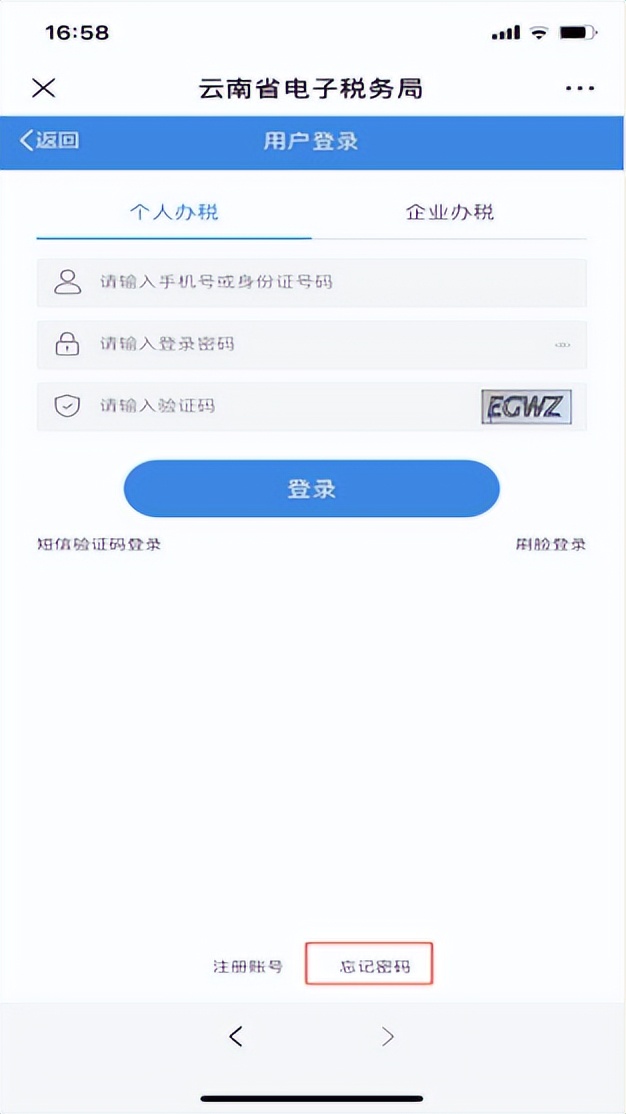This screenshot has height=1114, width=626.
Task: Tap the blue 登录 button
Action: click(x=311, y=489)
